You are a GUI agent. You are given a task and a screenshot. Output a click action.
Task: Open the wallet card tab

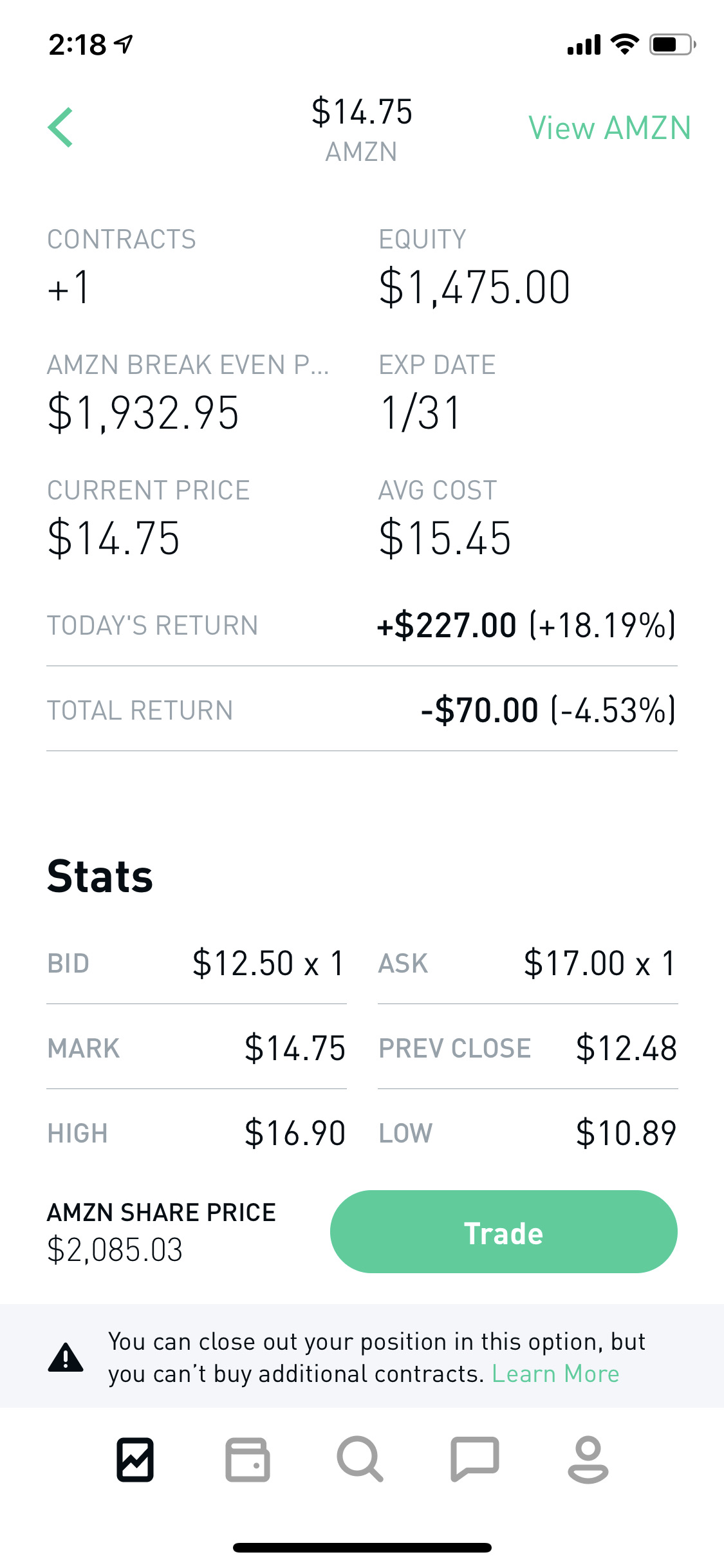[x=248, y=1459]
